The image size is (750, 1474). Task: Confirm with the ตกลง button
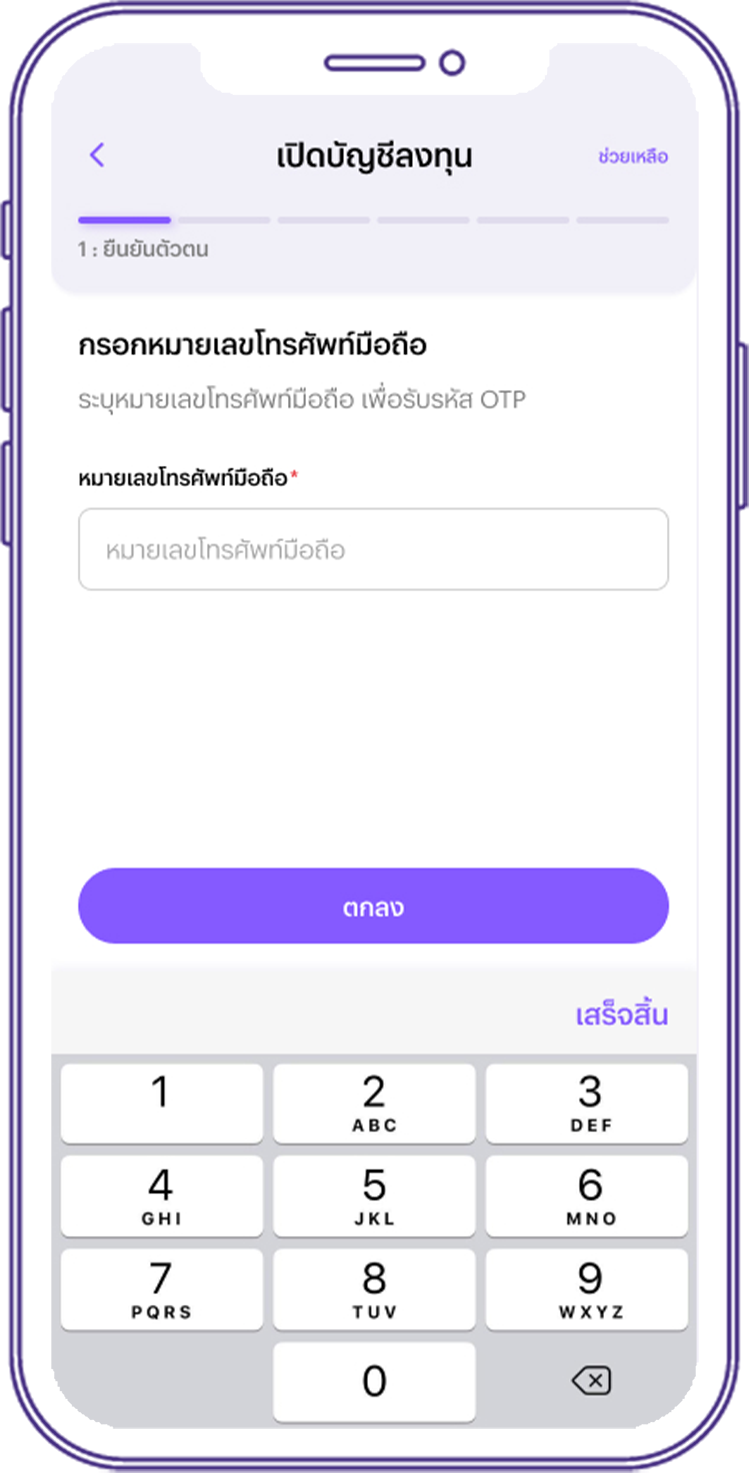click(373, 906)
